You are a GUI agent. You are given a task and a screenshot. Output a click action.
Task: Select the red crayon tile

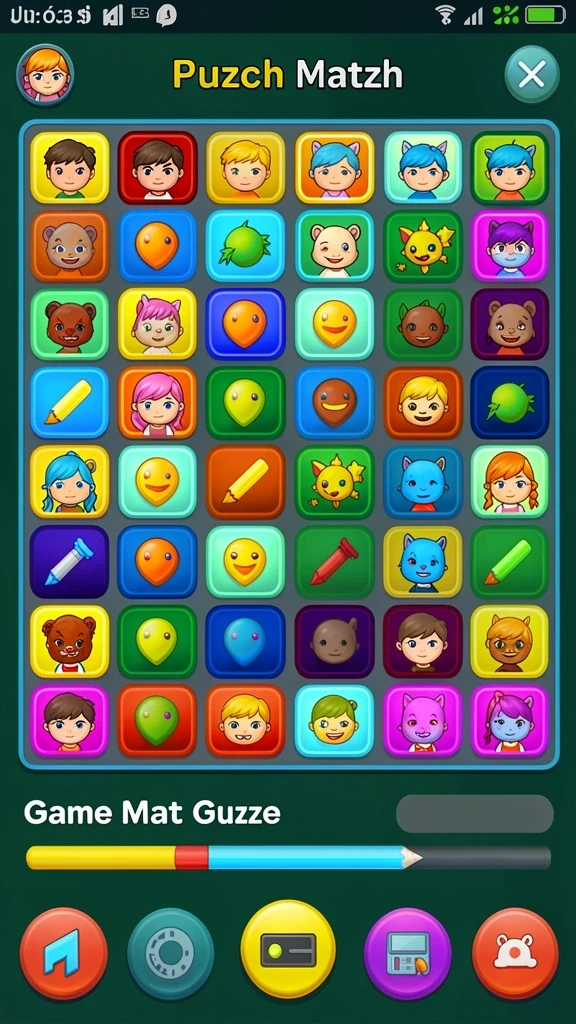coord(334,562)
